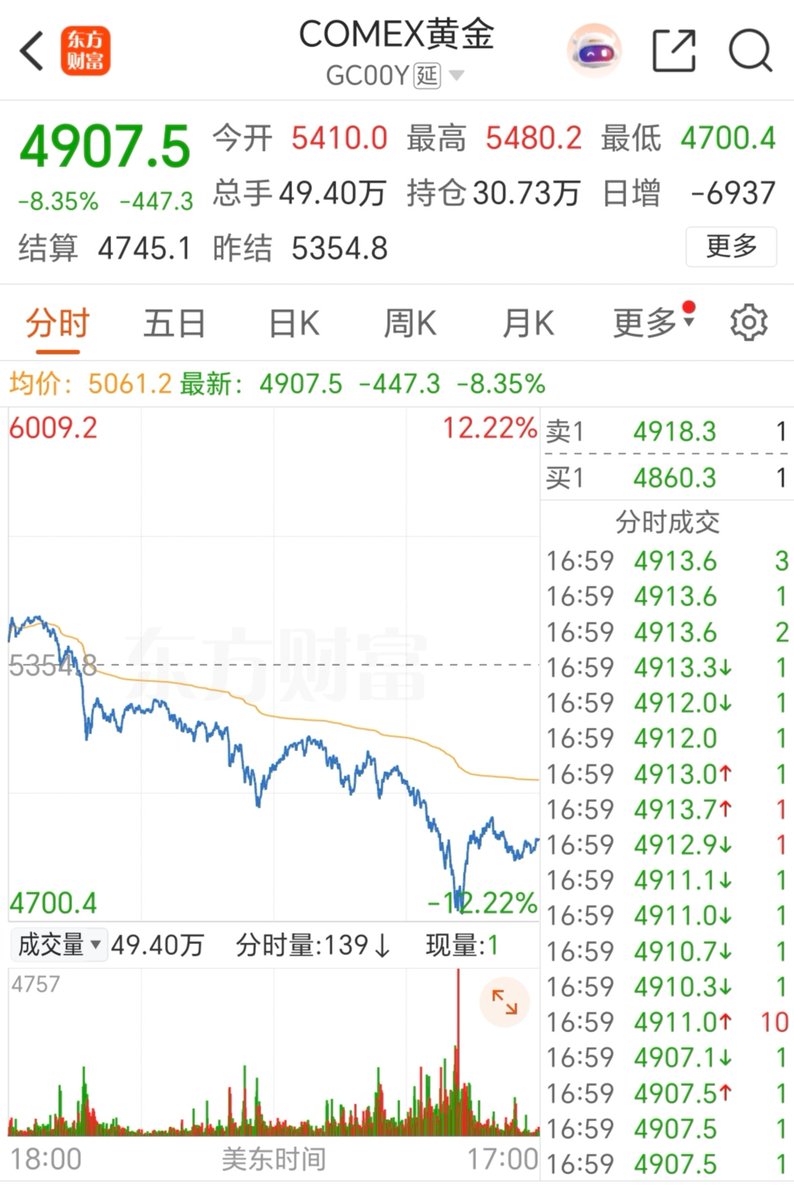Open the AI assistant robot icon
Image resolution: width=794 pixels, height=1200 pixels.
click(594, 50)
